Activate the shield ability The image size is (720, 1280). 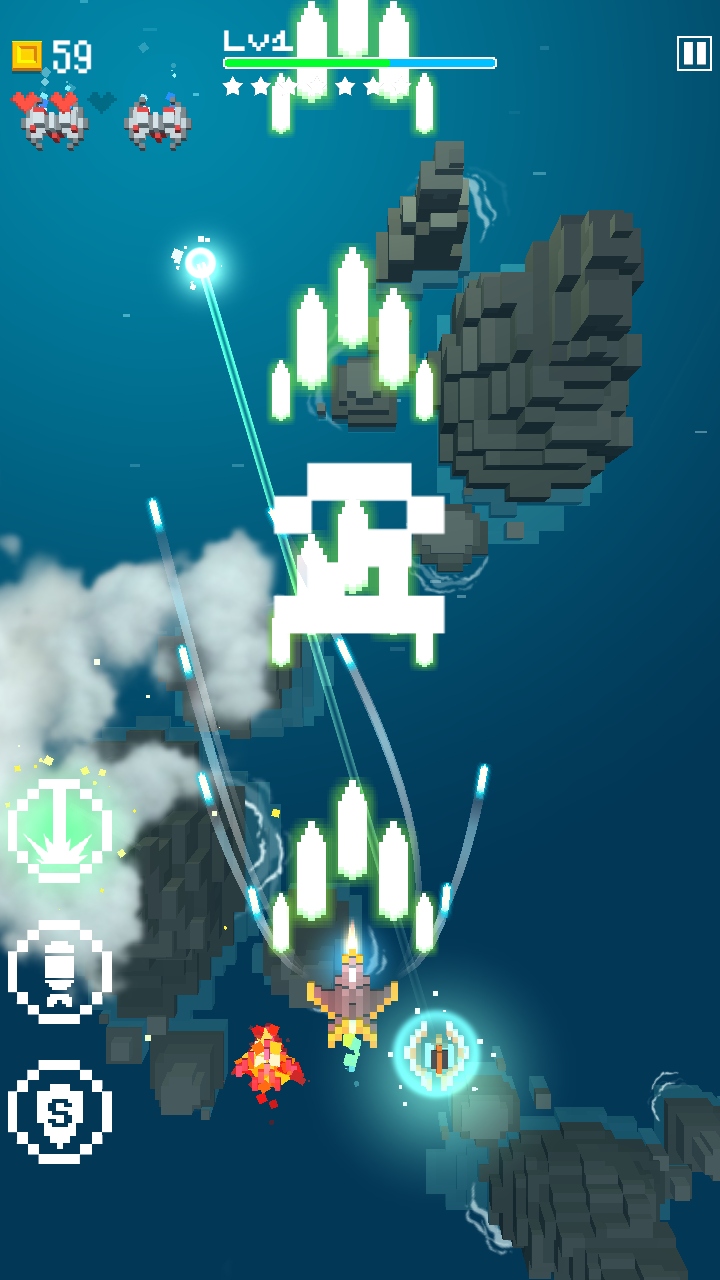60,1111
